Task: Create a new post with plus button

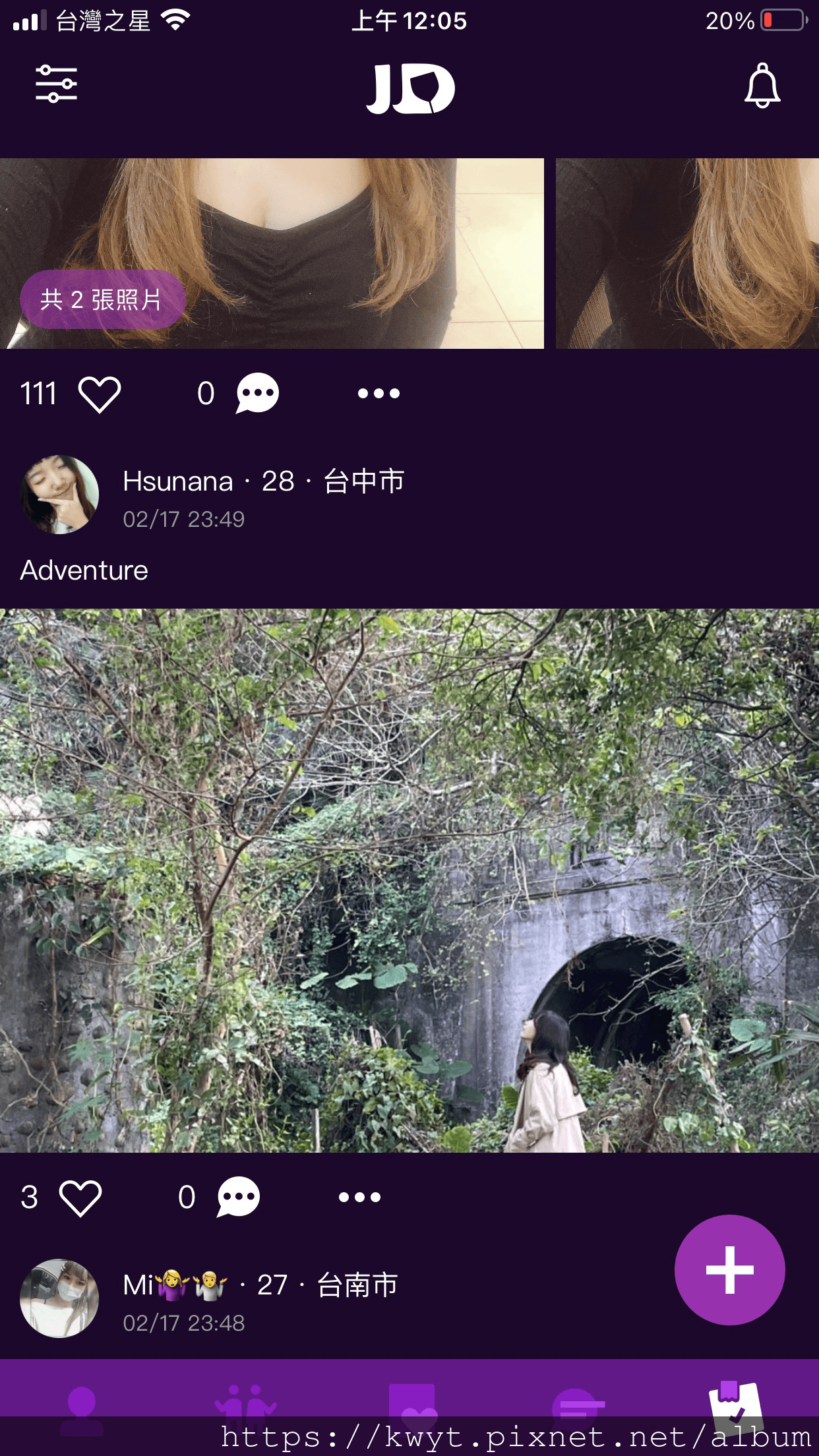Action: tap(729, 1269)
